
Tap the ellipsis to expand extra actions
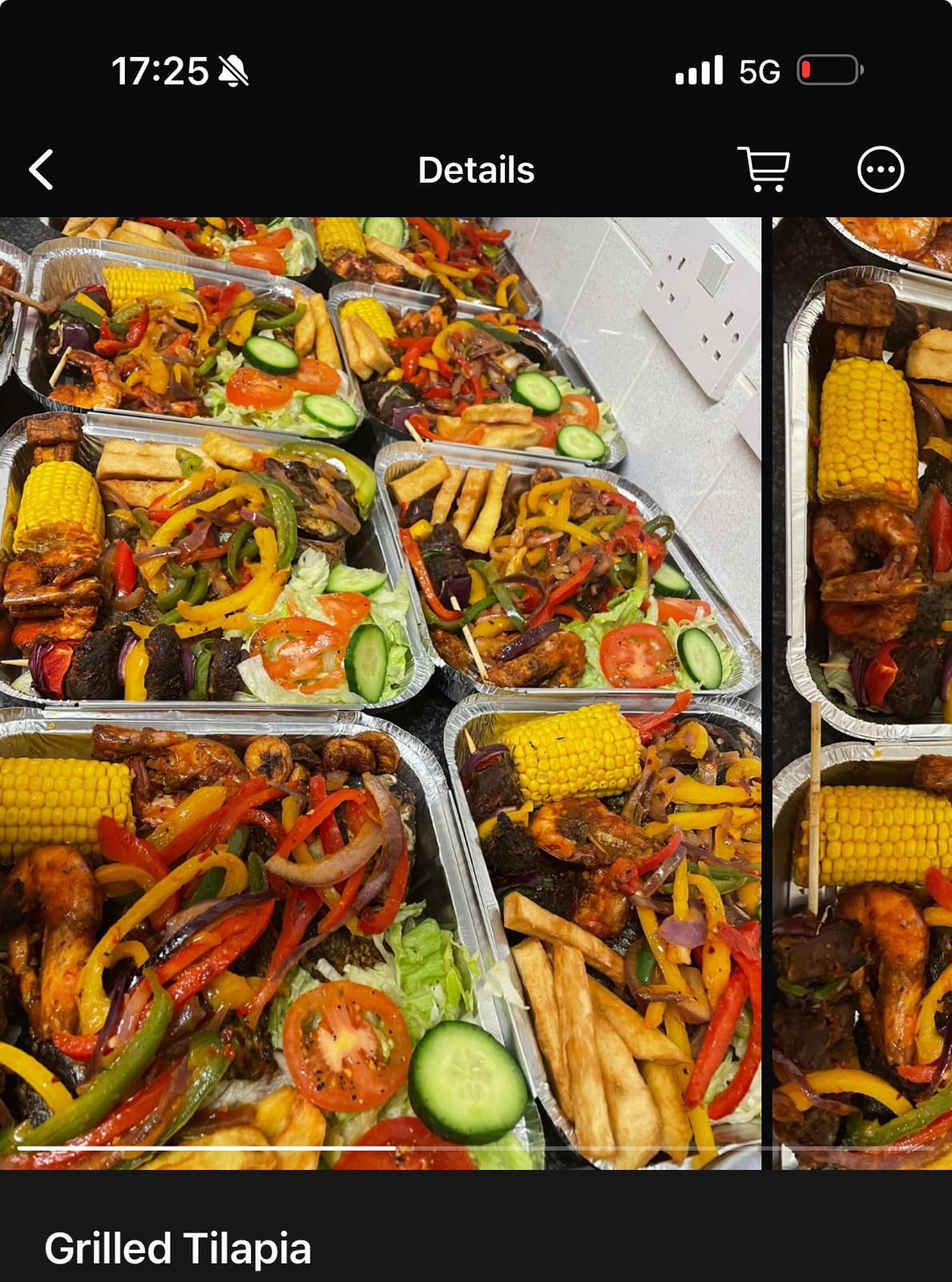(881, 171)
